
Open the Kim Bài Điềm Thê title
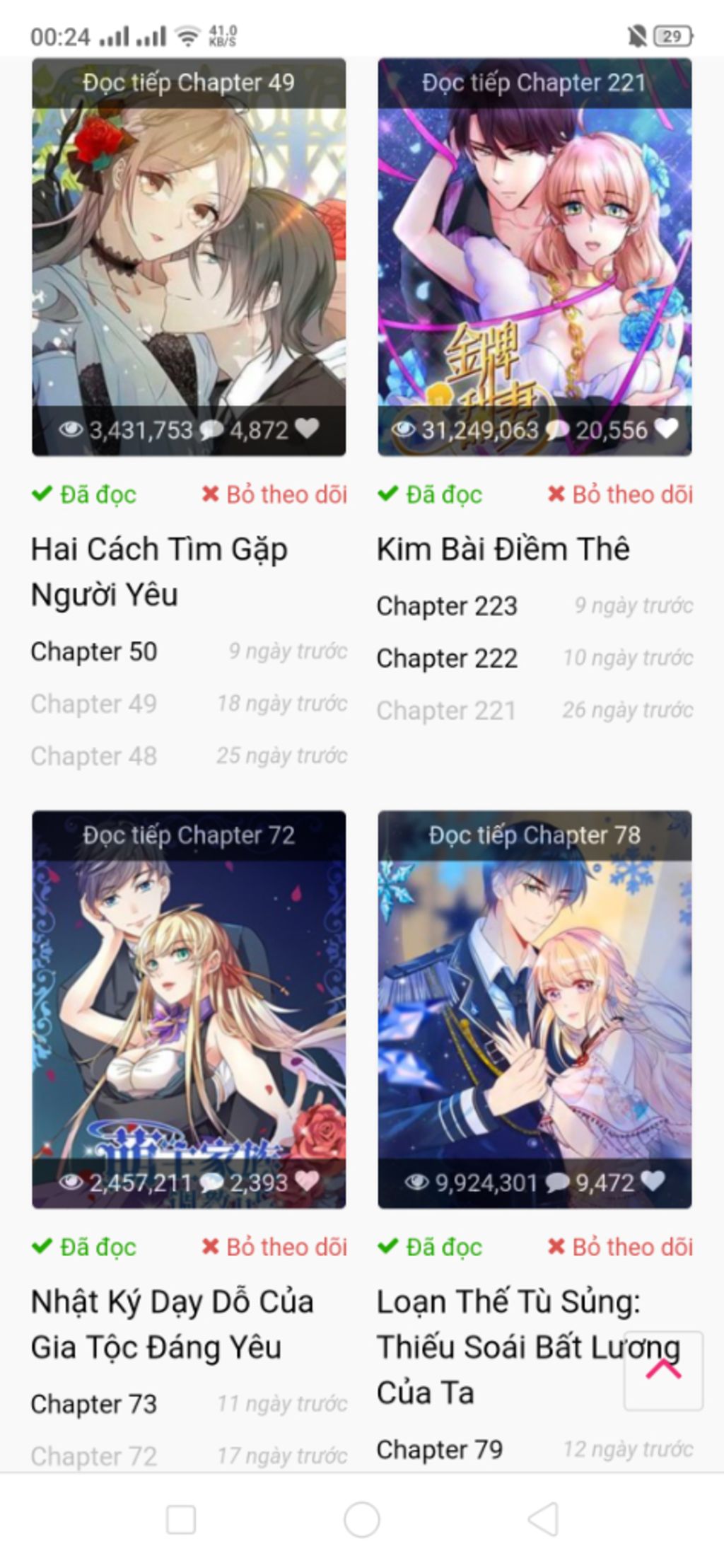[x=503, y=550]
